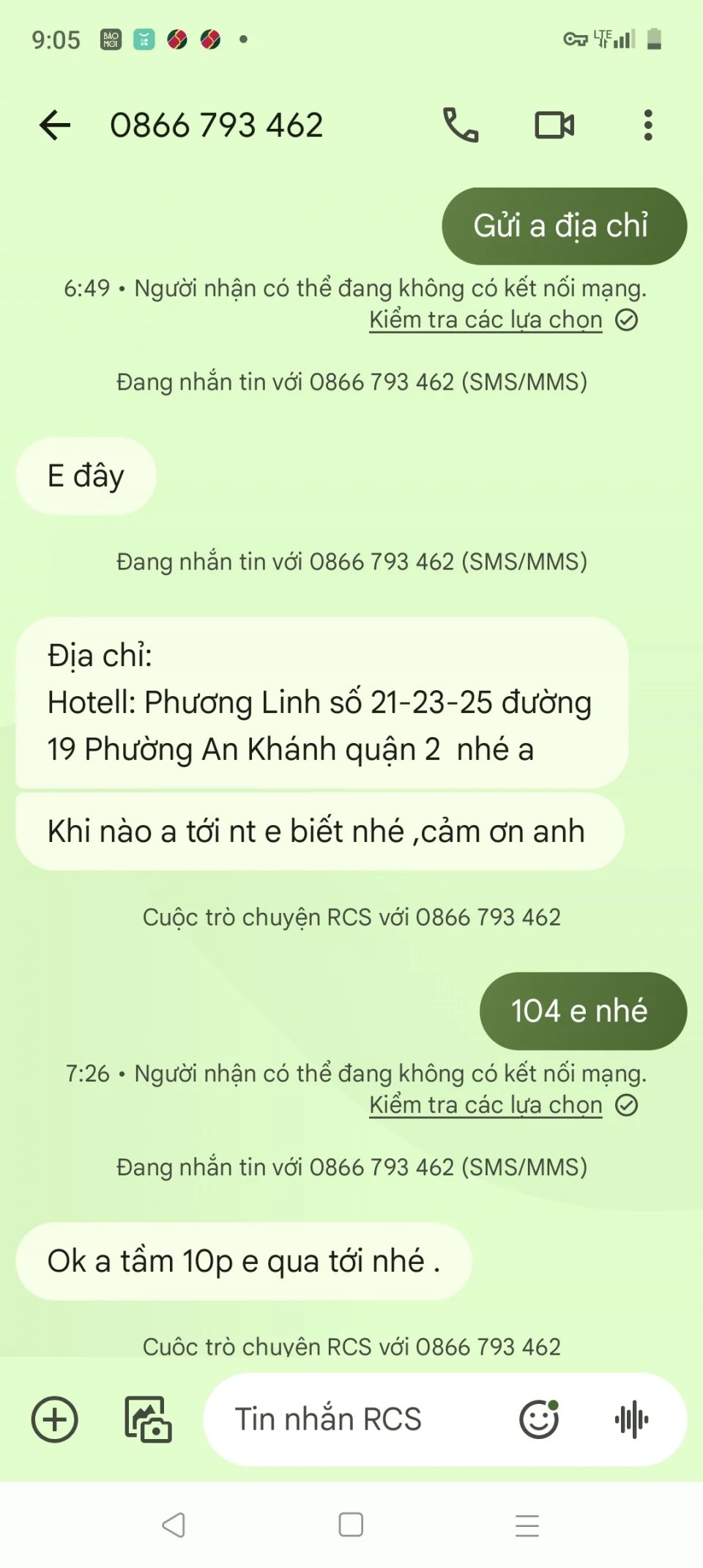Go back to the conversation list
The height and width of the screenshot is (1568, 703).
(55, 125)
